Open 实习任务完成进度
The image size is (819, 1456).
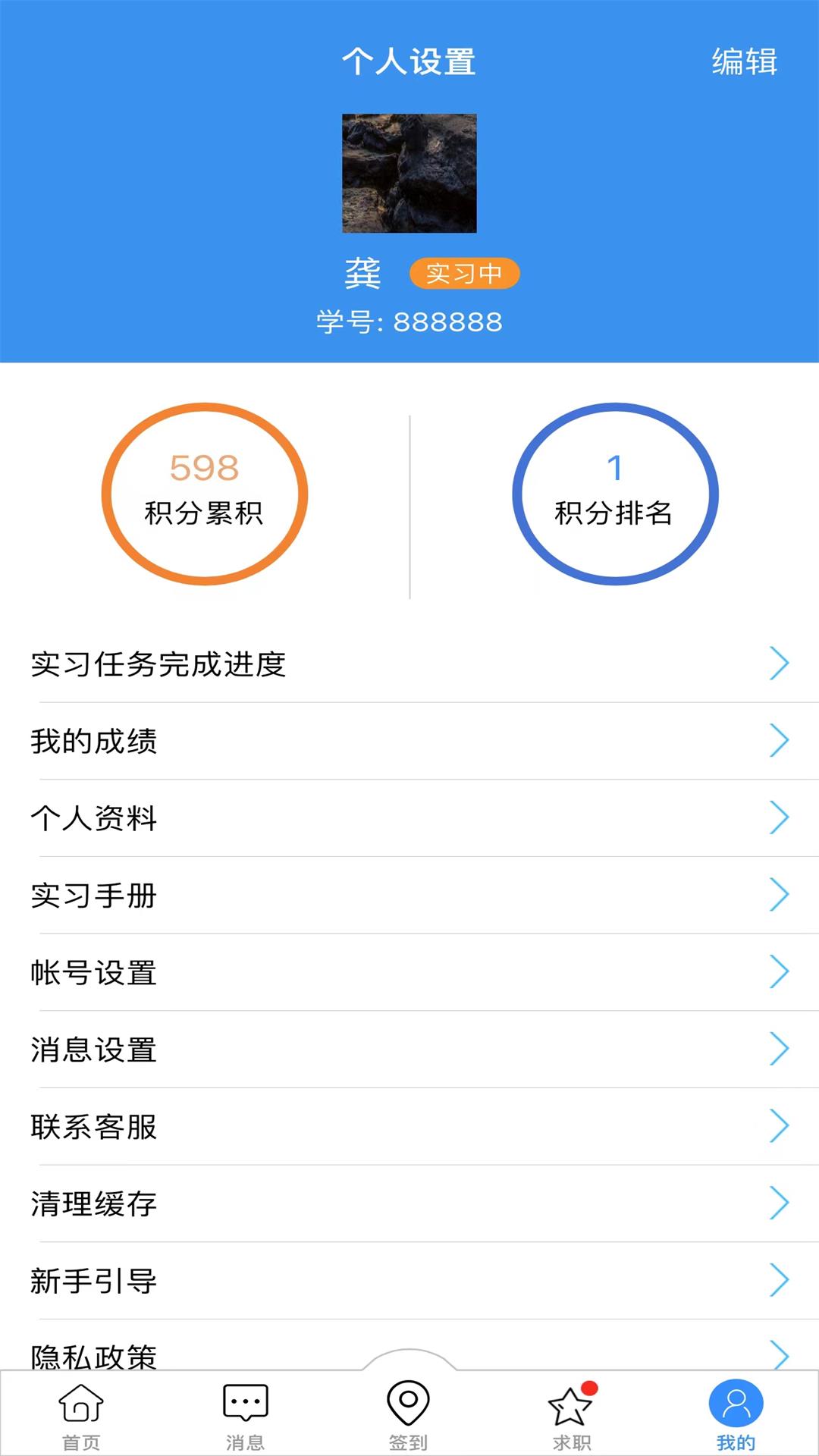409,664
